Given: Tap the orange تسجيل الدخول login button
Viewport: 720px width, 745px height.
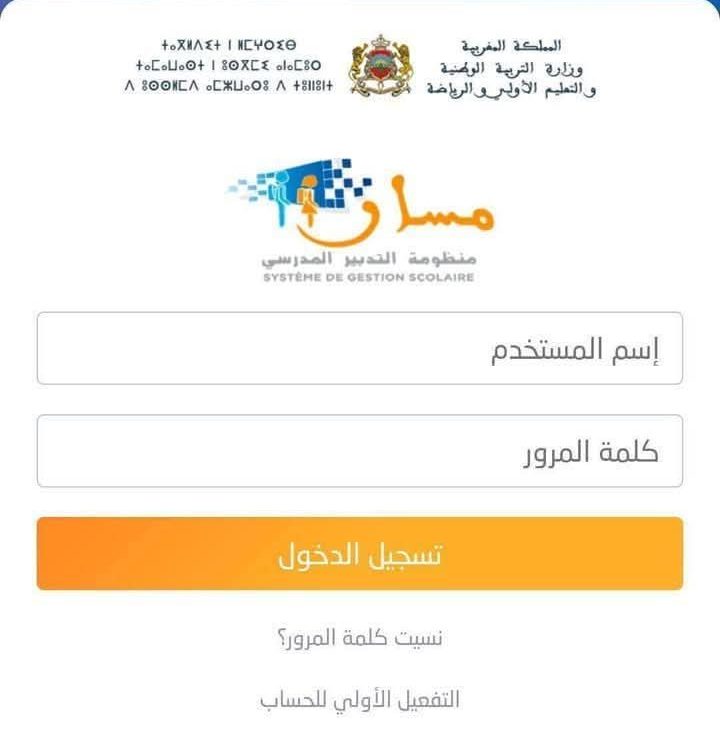Looking at the screenshot, I should point(360,554).
